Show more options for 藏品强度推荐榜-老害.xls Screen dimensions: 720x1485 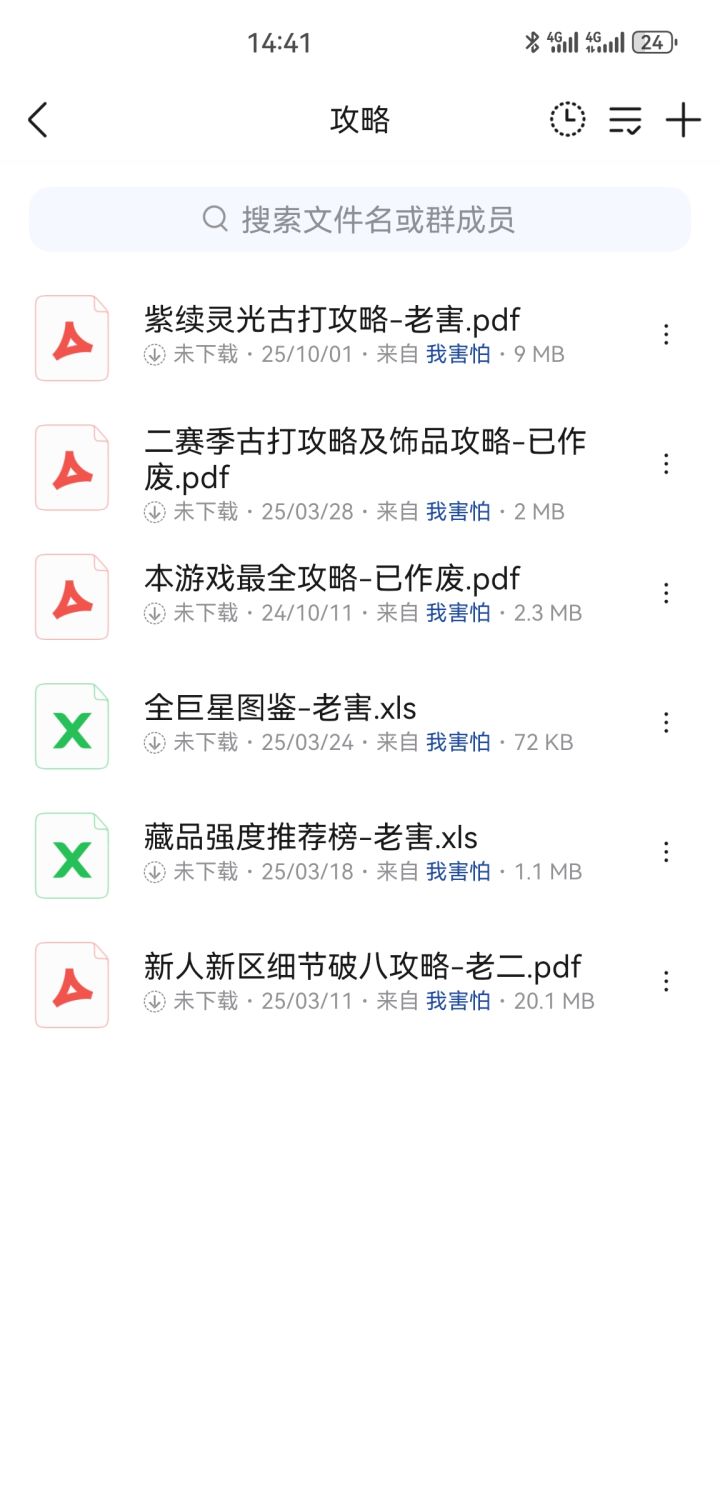coord(666,852)
